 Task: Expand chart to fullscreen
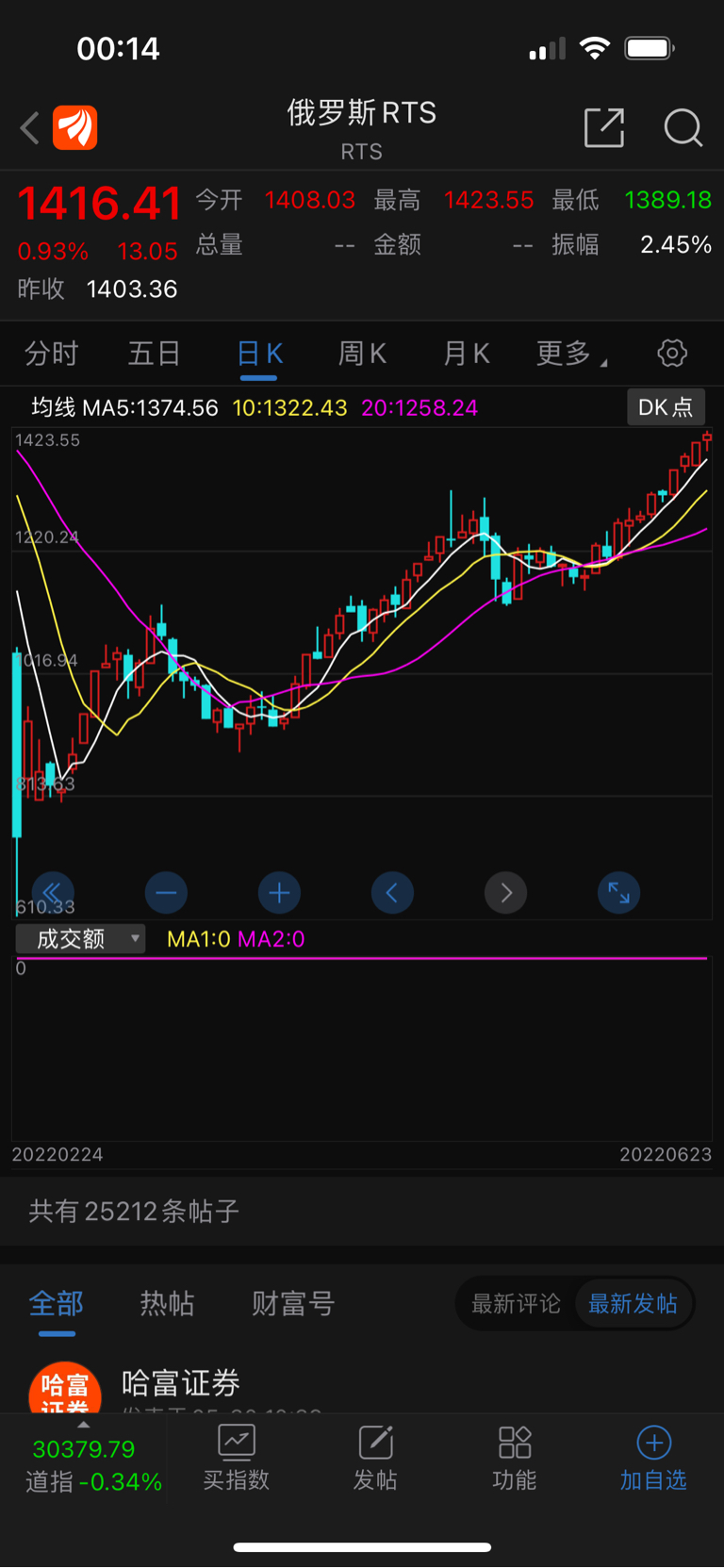[x=619, y=893]
